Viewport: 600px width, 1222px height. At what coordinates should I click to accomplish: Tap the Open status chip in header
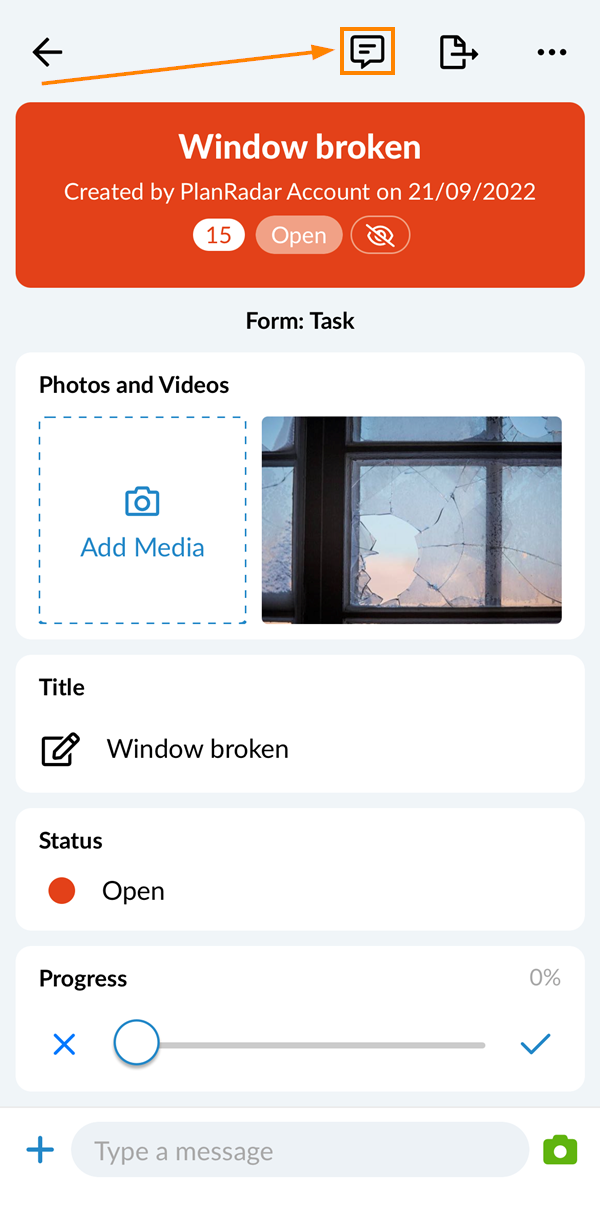[299, 236]
